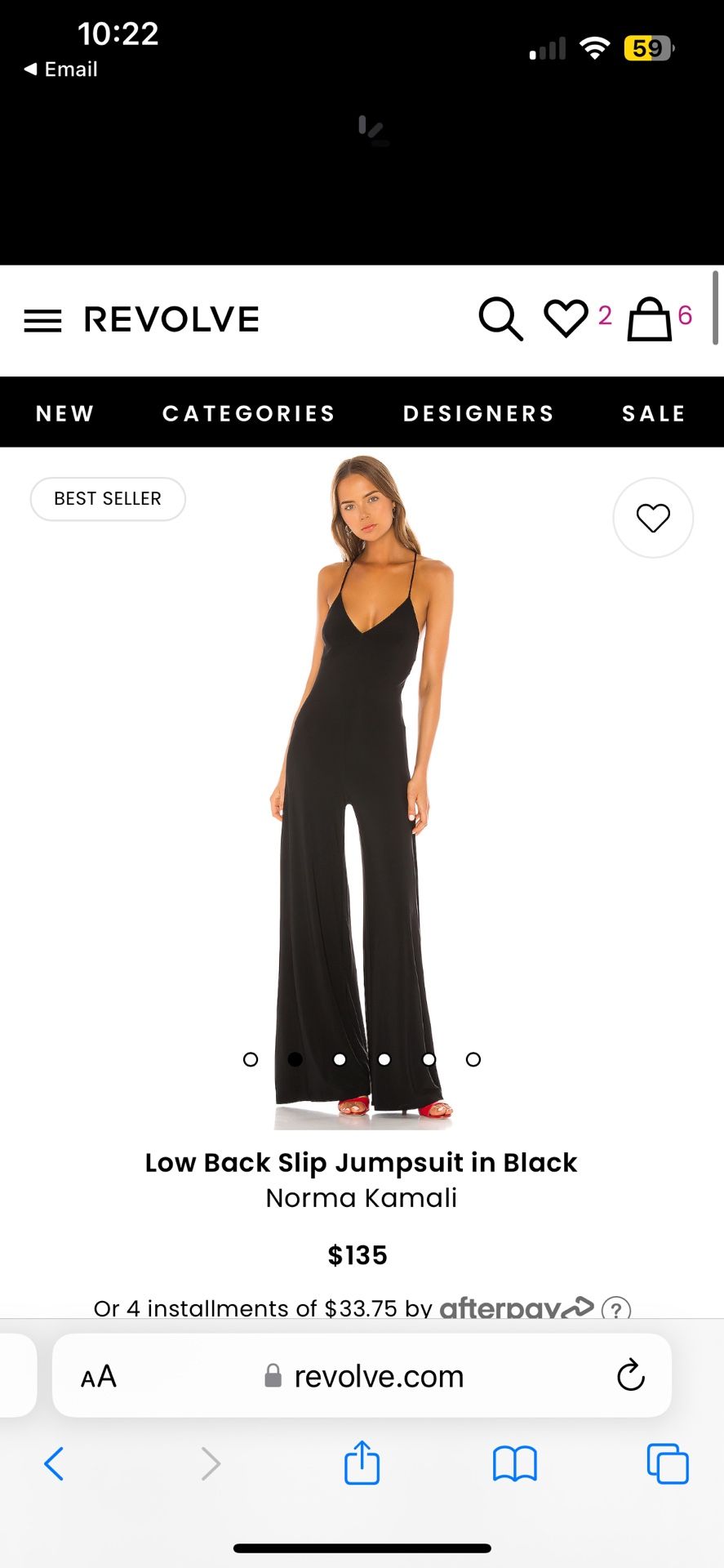
Task: Open Safari bookmarks
Action: tap(514, 1463)
